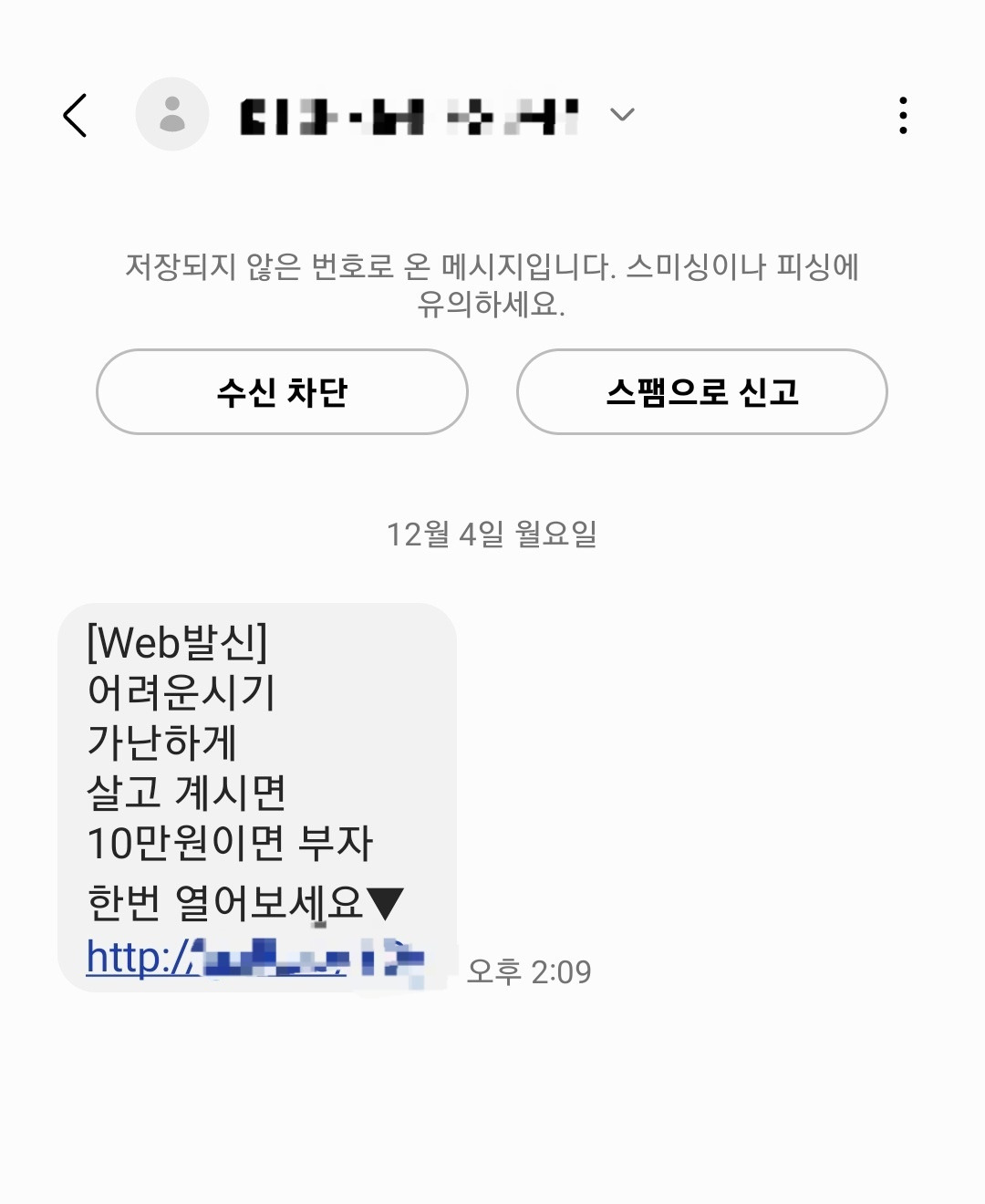Open the three-dot overflow menu

click(904, 113)
